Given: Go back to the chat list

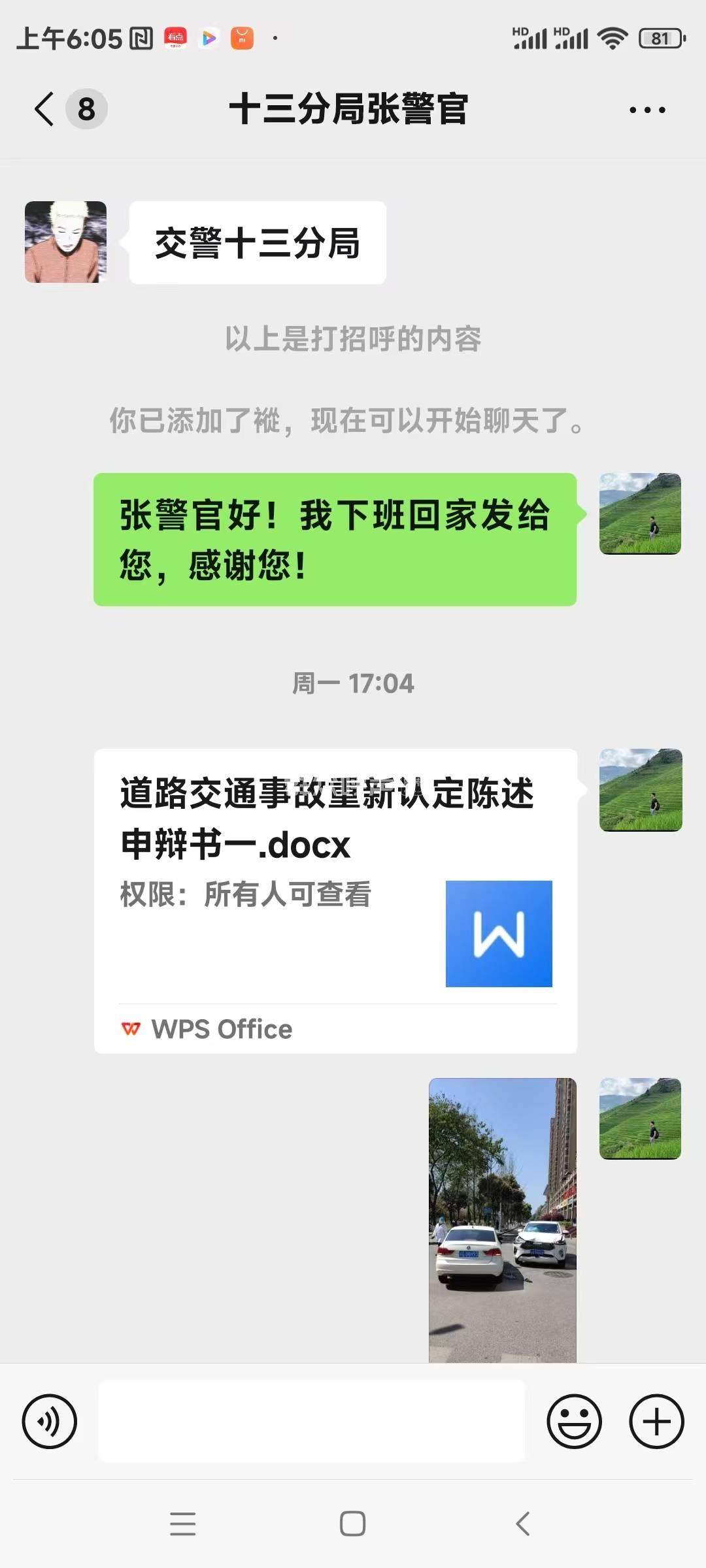Looking at the screenshot, I should (x=44, y=109).
